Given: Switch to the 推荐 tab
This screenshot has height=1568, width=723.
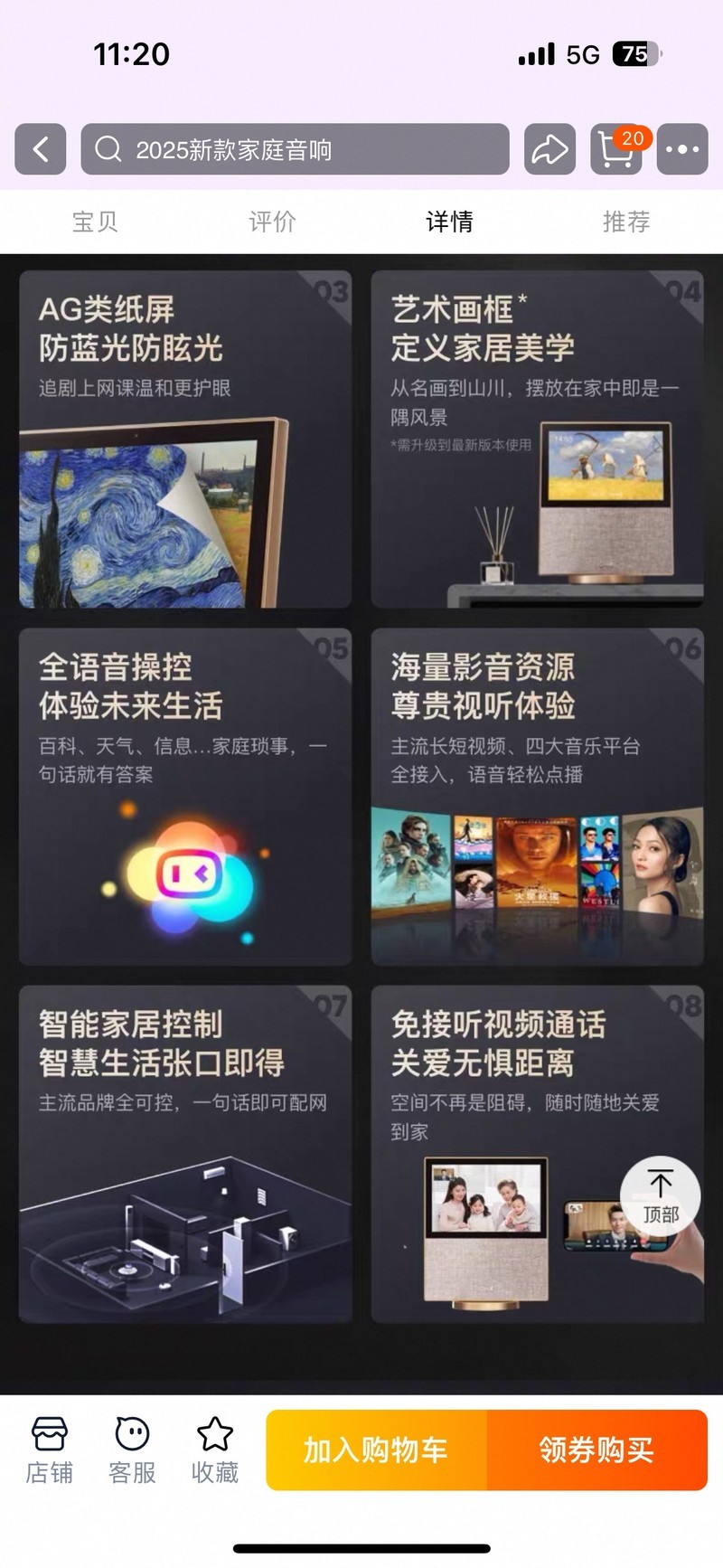Looking at the screenshot, I should (626, 222).
